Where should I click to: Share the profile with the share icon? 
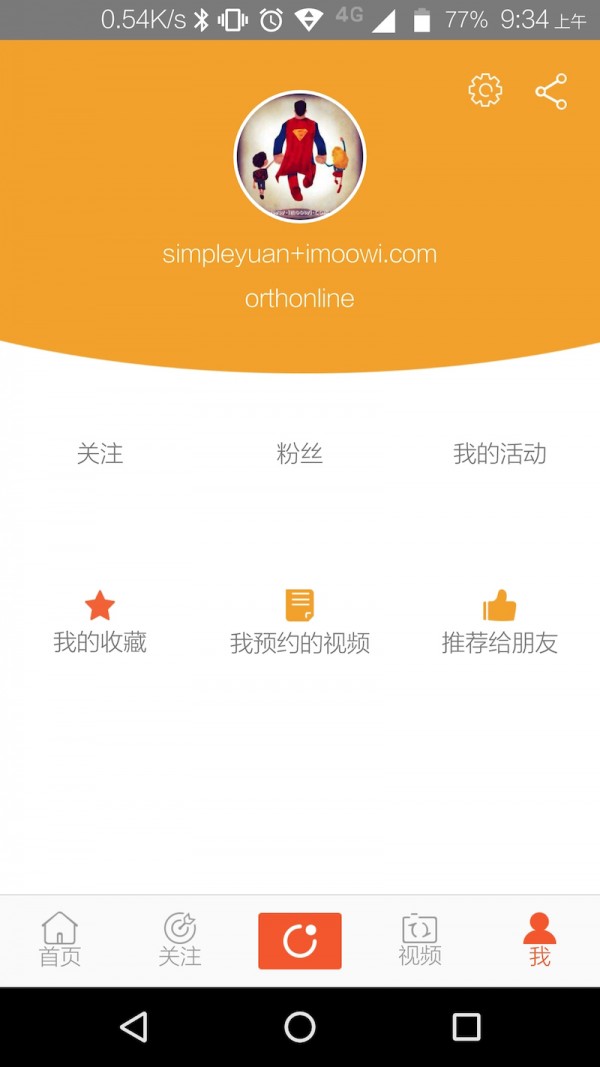click(x=551, y=91)
